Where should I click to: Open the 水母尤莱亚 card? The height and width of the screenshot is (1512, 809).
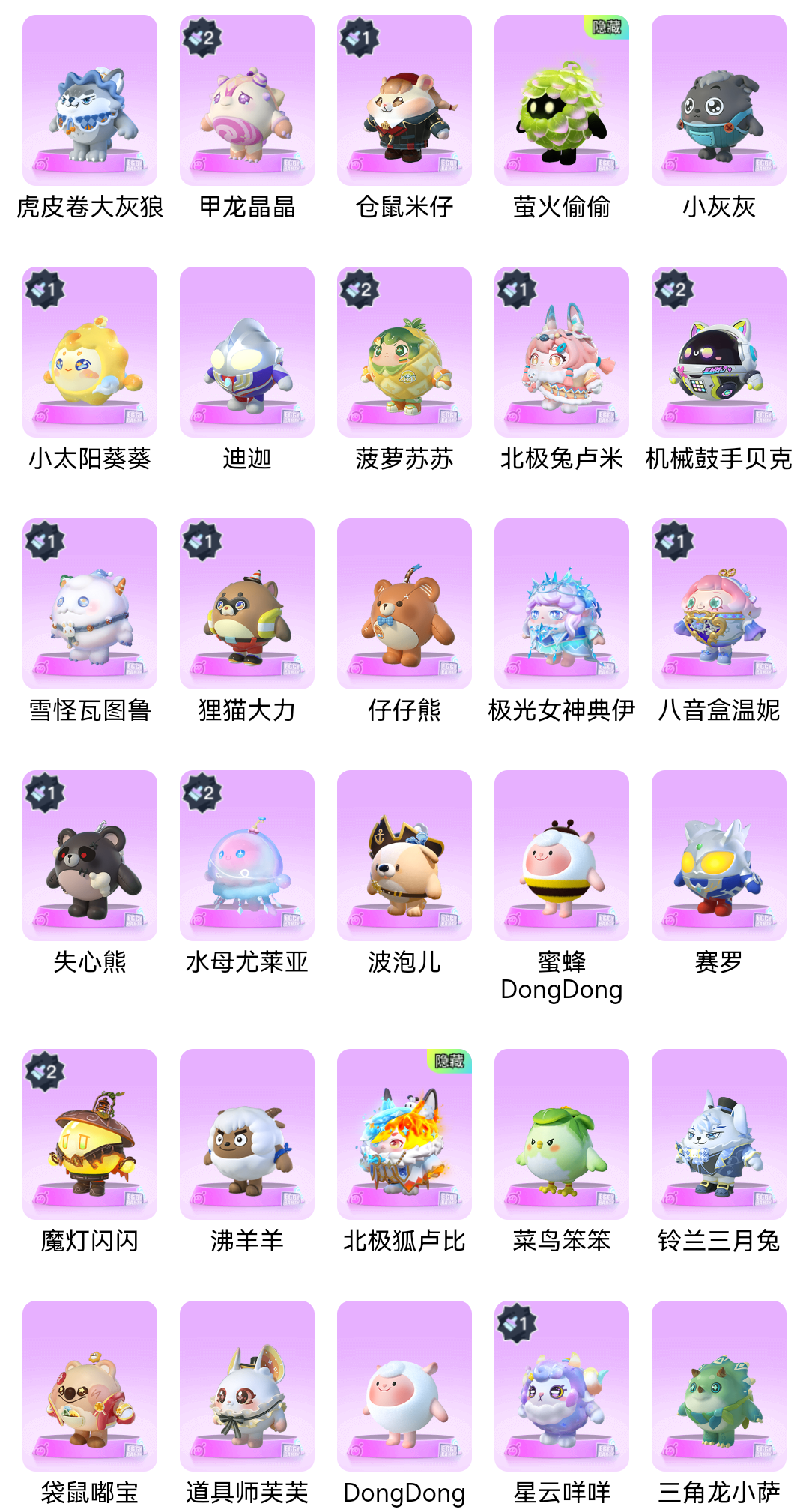pyautogui.click(x=247, y=856)
